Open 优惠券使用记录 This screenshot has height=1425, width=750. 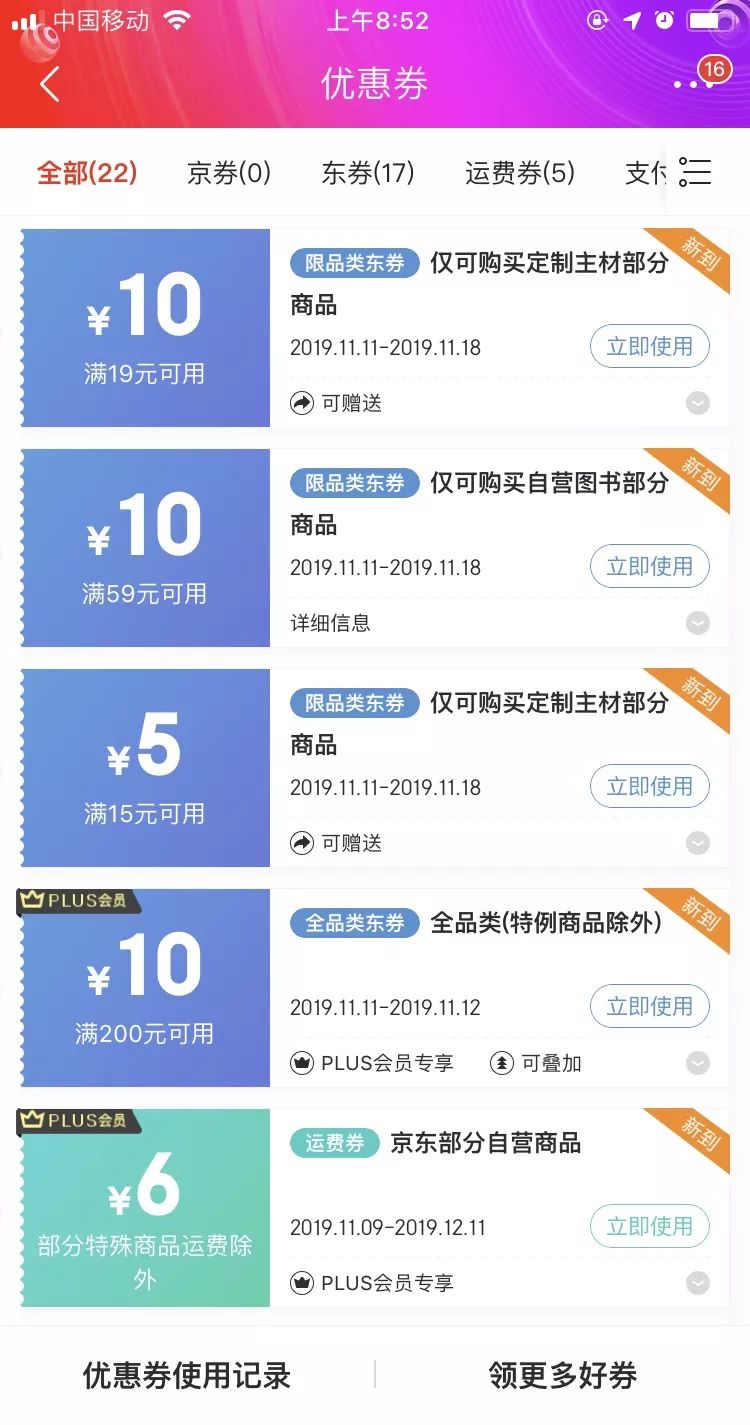pos(187,1375)
